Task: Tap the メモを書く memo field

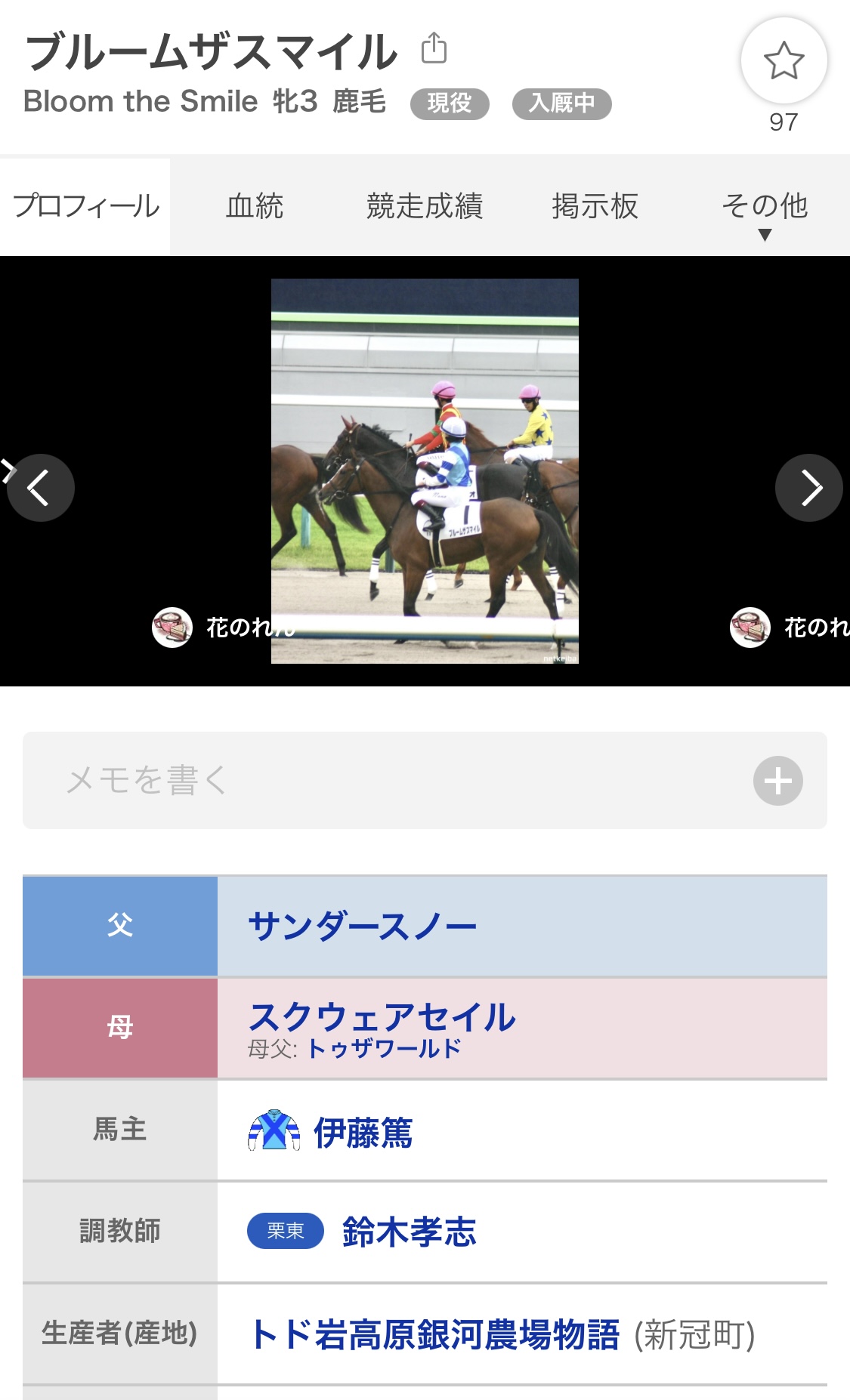Action: click(378, 780)
